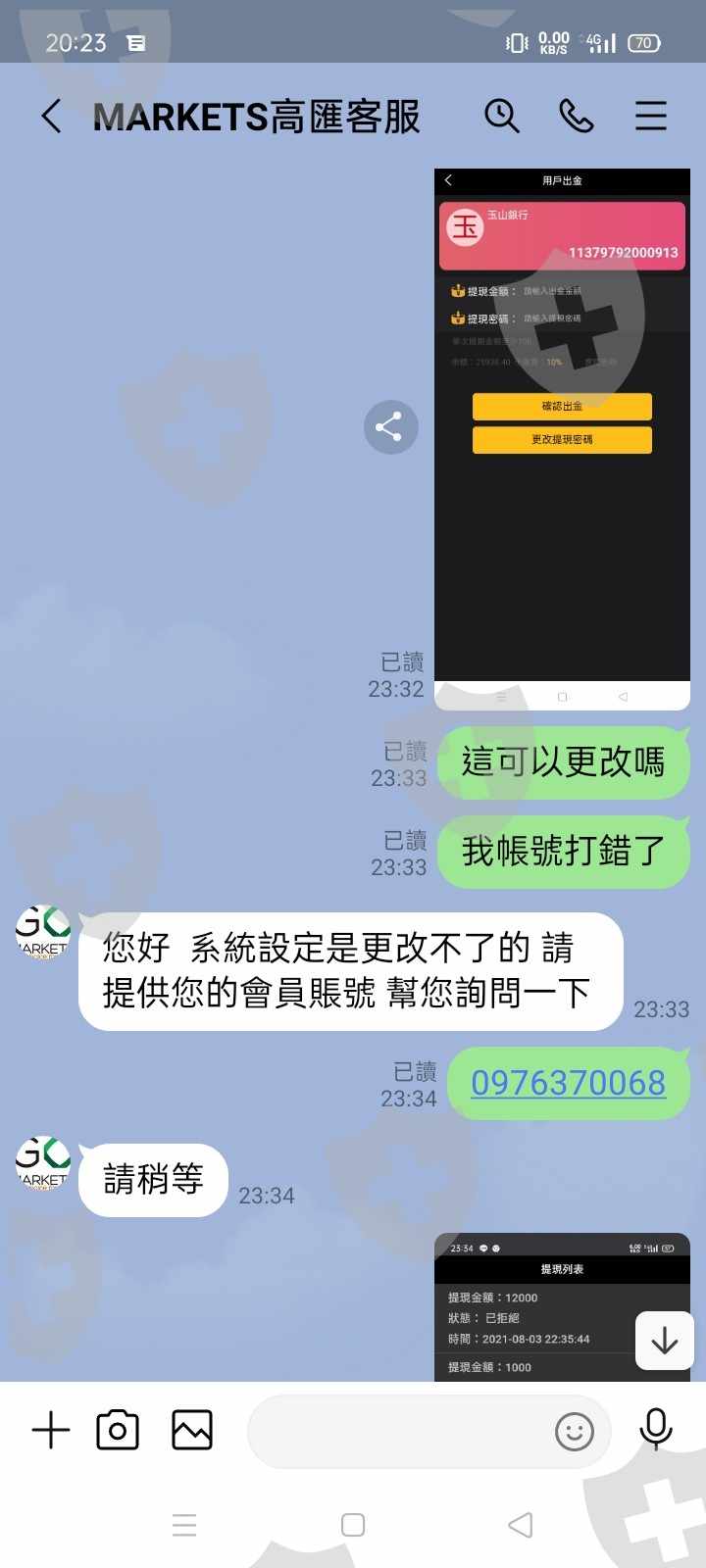Screen dimensions: 706x1568
Task: Open the plus attachment menu
Action: [x=51, y=1431]
